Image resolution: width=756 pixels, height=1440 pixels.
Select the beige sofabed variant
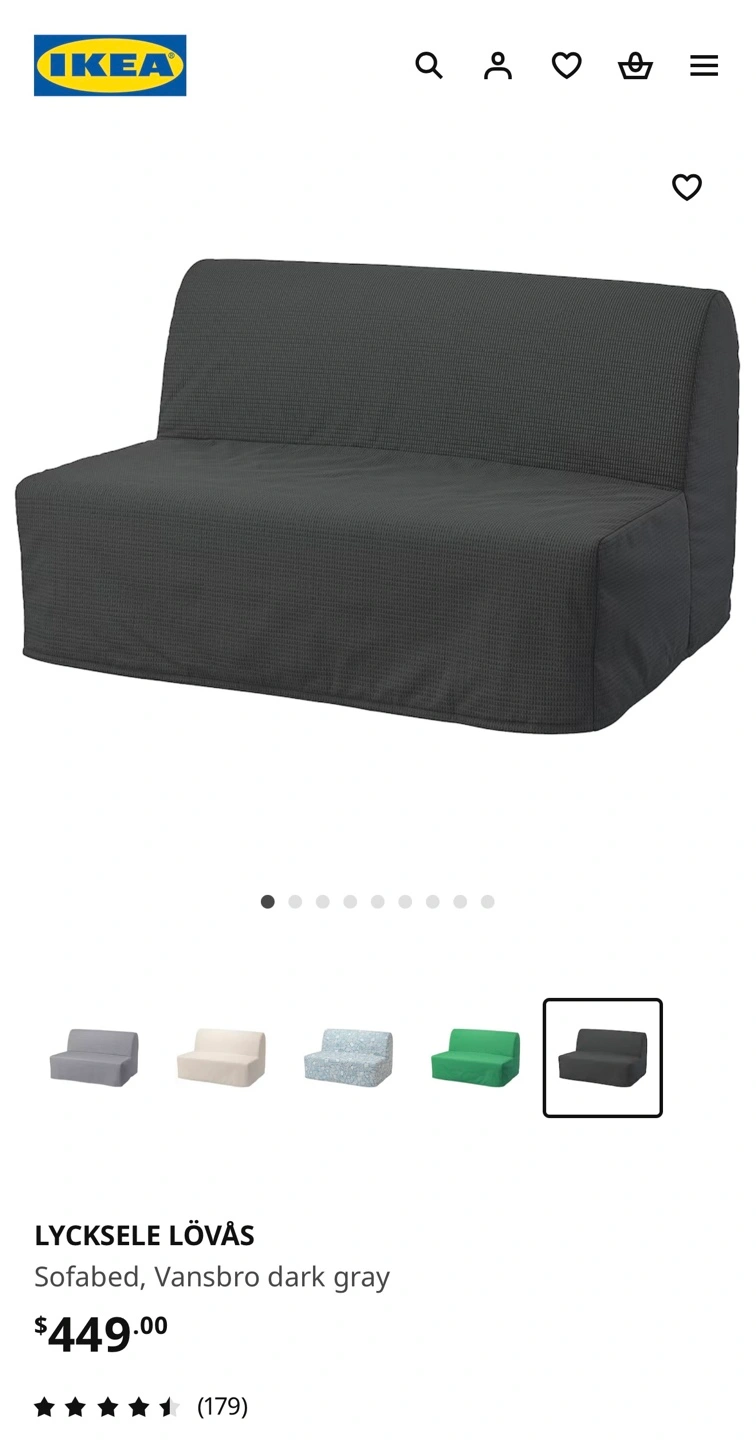(221, 1058)
